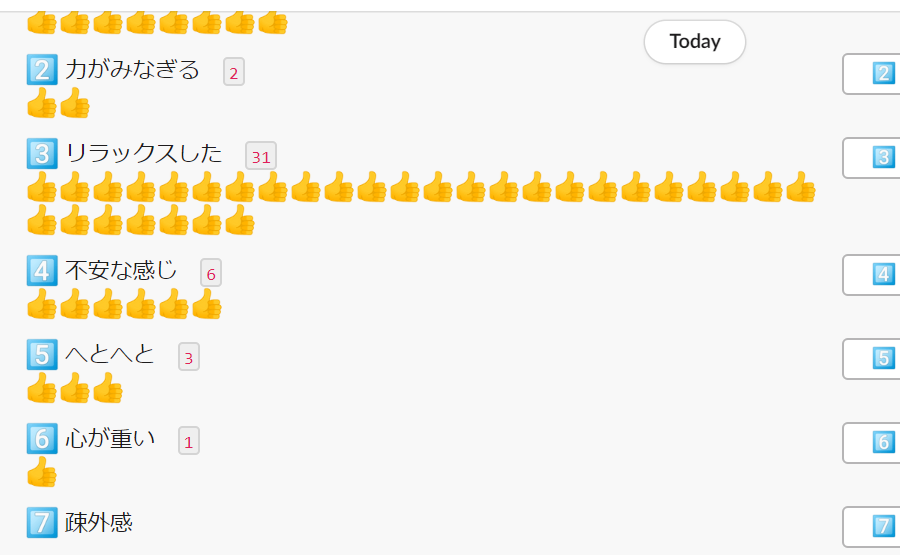This screenshot has height=555, width=900.
Task: Open the Today date divider
Action: pos(695,42)
